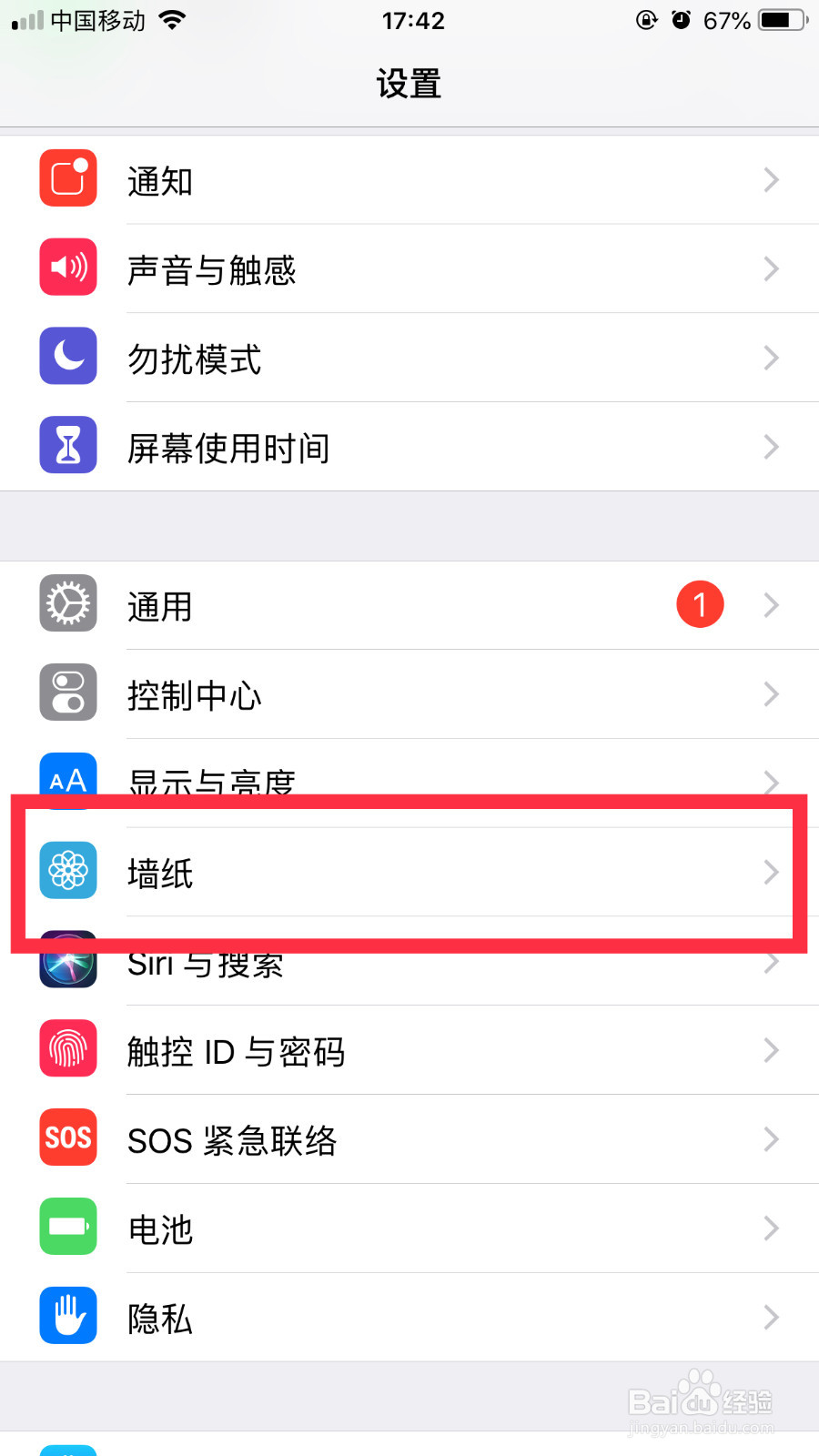The height and width of the screenshot is (1456, 819).
Task: Tap the 控制中心 toggles icon
Action: 67,693
